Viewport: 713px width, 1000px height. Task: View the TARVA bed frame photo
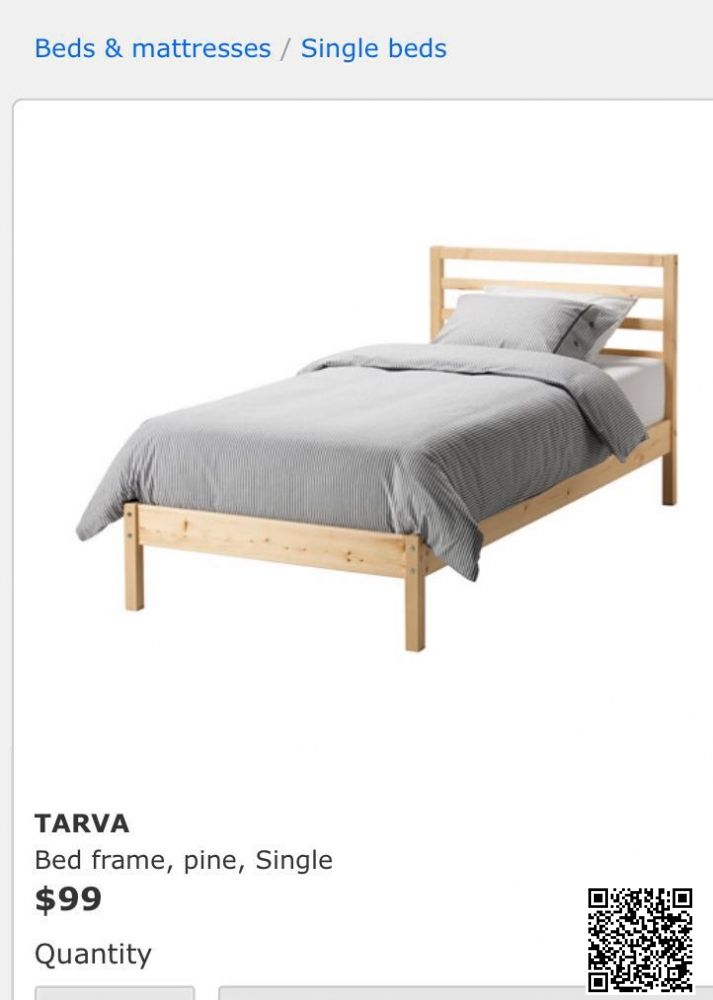380,440
